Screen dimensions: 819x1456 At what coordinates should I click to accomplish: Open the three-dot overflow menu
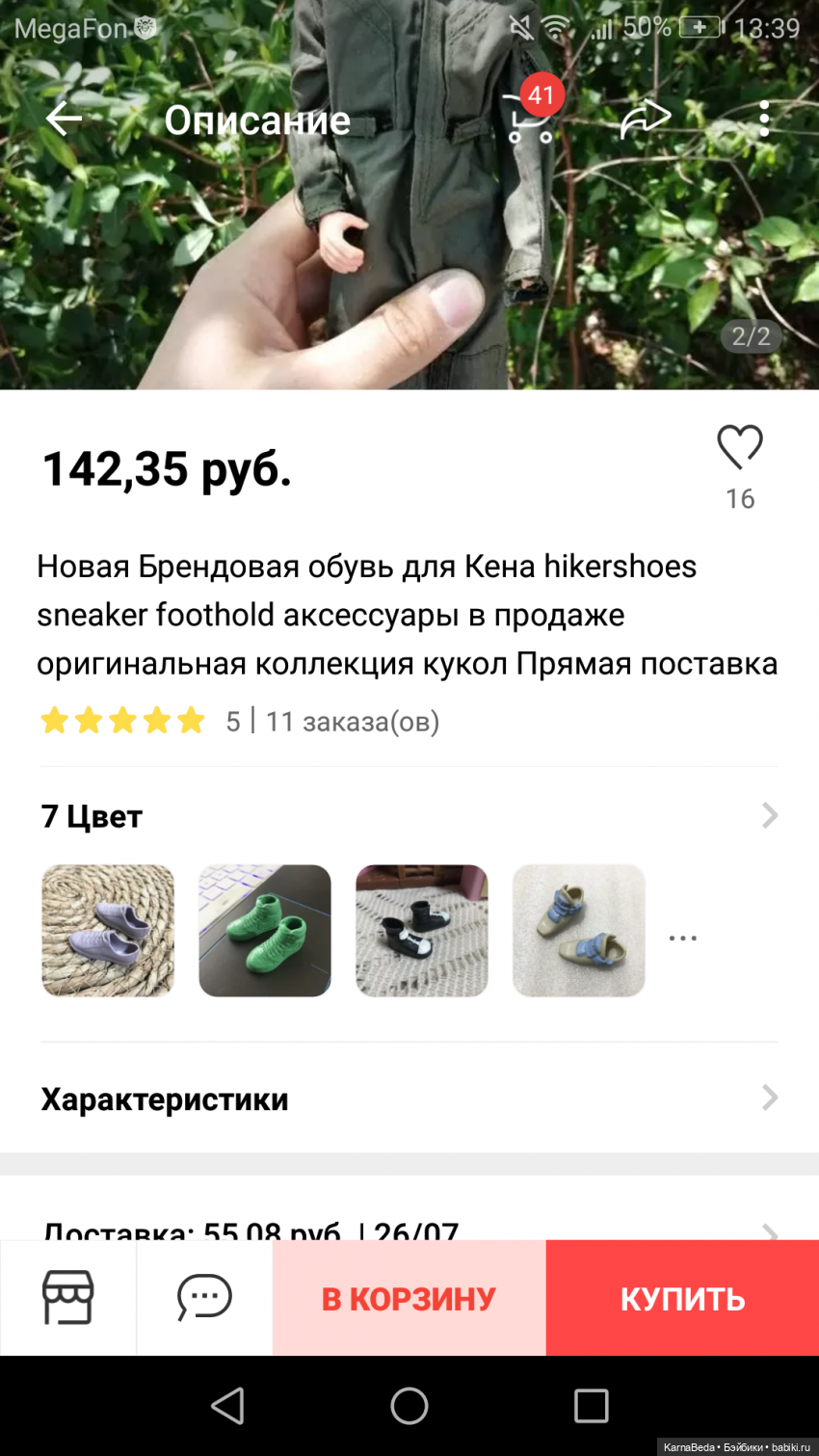(x=763, y=119)
